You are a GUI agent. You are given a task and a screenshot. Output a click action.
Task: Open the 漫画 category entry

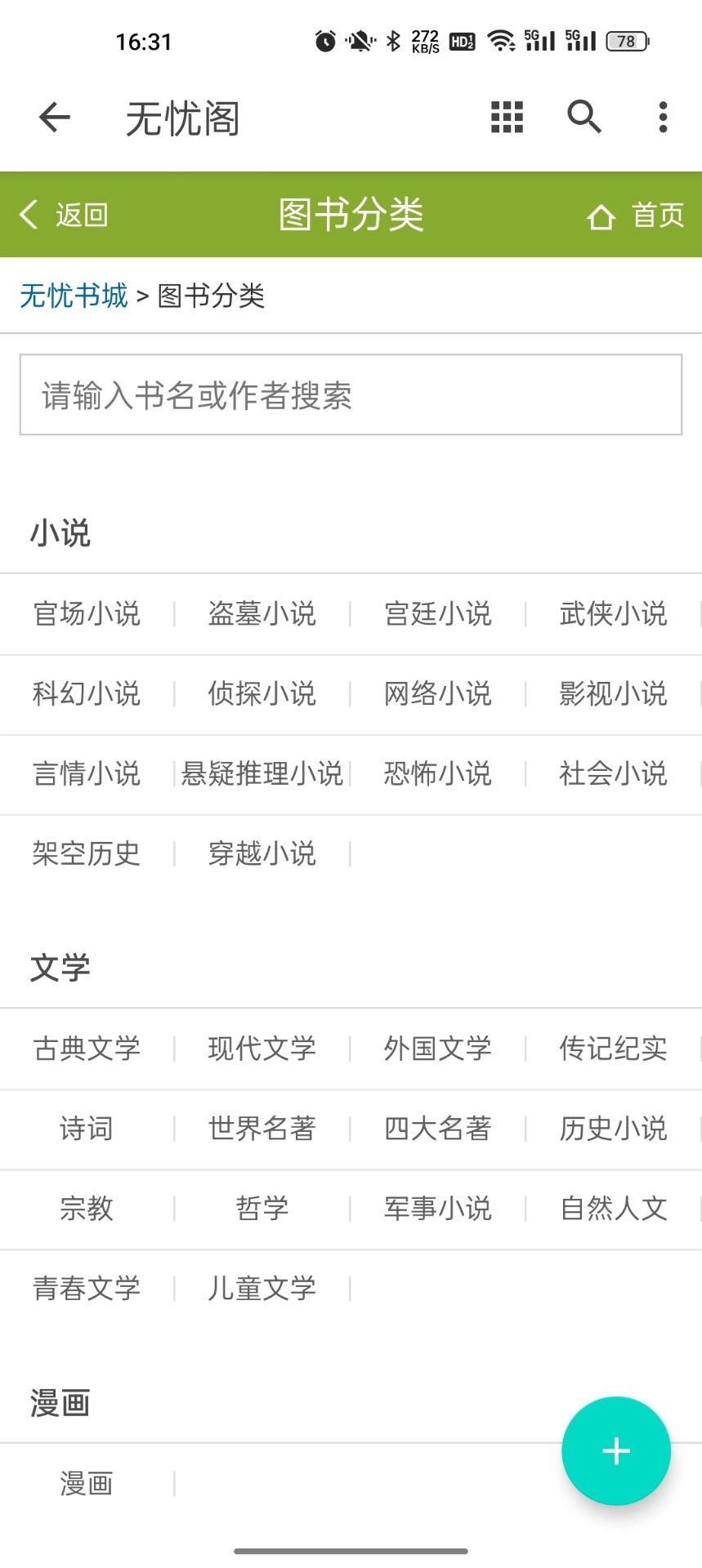(87, 1484)
